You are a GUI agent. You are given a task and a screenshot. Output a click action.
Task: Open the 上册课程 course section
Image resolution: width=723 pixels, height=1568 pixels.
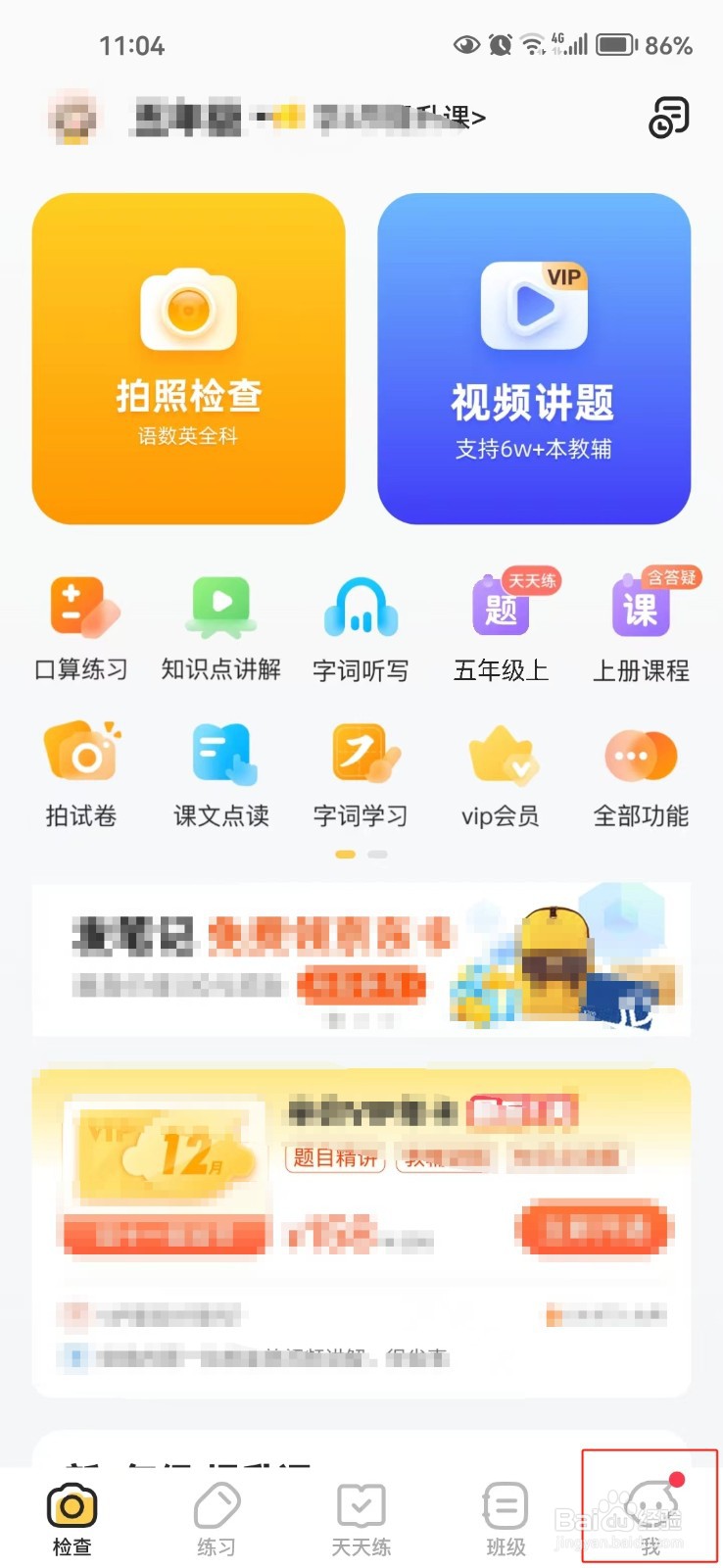pyautogui.click(x=640, y=627)
